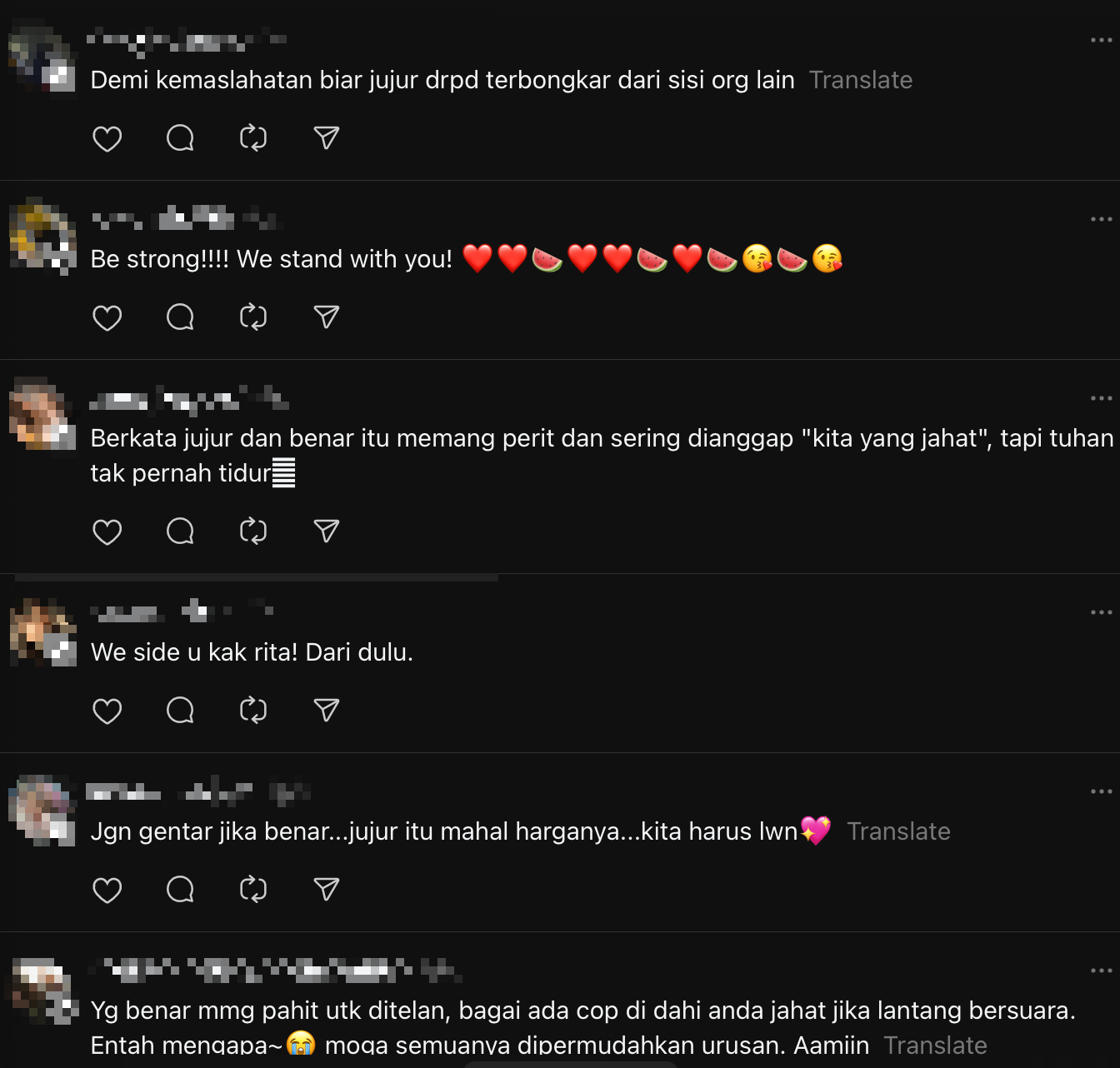Repost the "Demi kemaslahatan" comment
Screen dimensions: 1120x1068
253,138
